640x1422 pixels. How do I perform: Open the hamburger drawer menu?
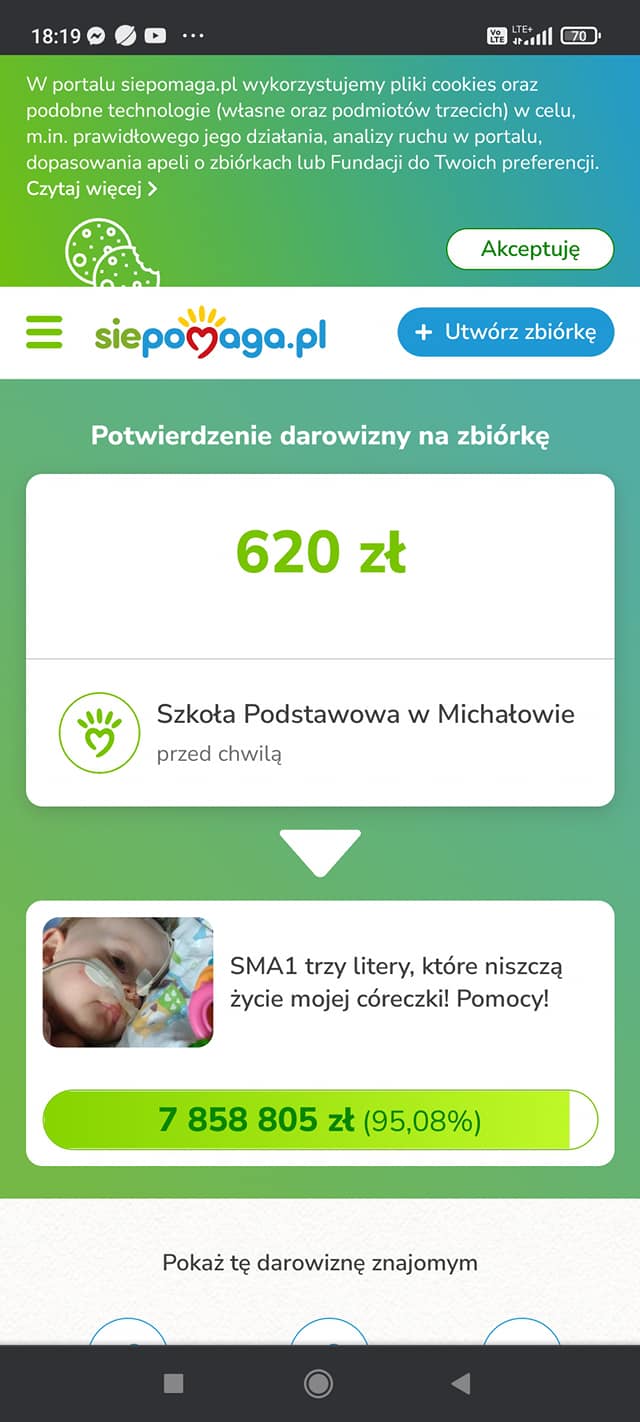44,333
